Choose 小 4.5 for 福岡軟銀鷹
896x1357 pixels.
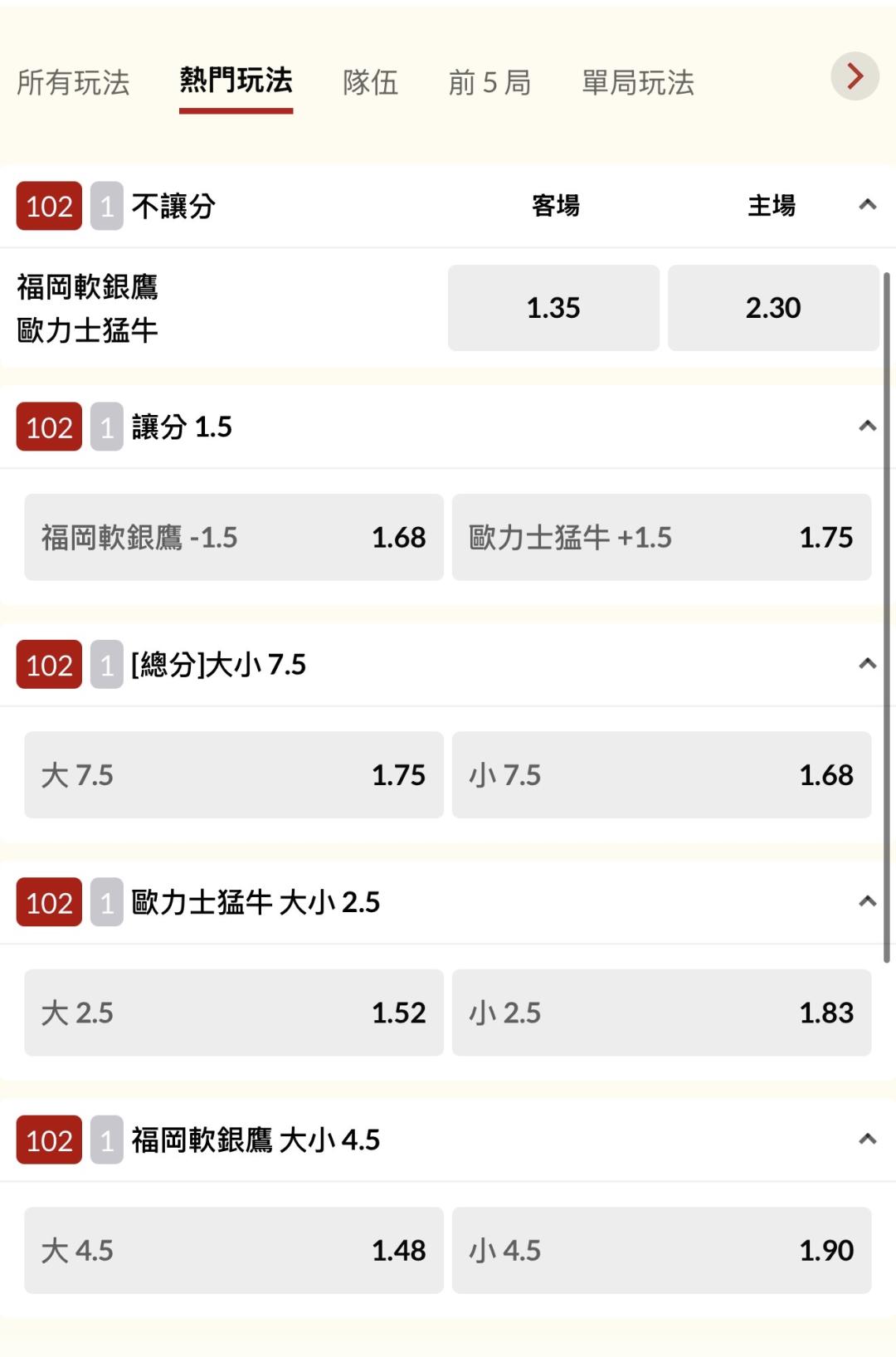(661, 1250)
